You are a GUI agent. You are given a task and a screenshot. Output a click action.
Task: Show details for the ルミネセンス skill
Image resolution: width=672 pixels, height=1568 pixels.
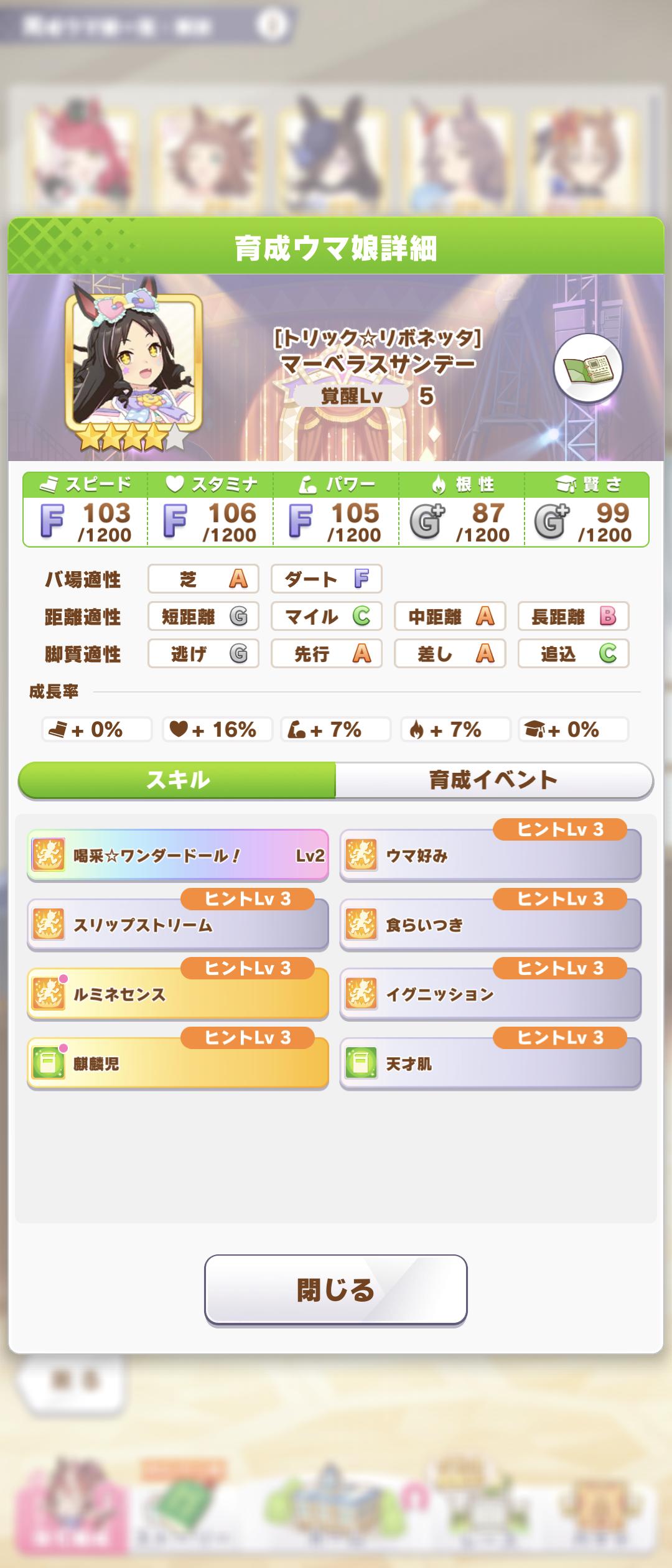pyautogui.click(x=178, y=995)
